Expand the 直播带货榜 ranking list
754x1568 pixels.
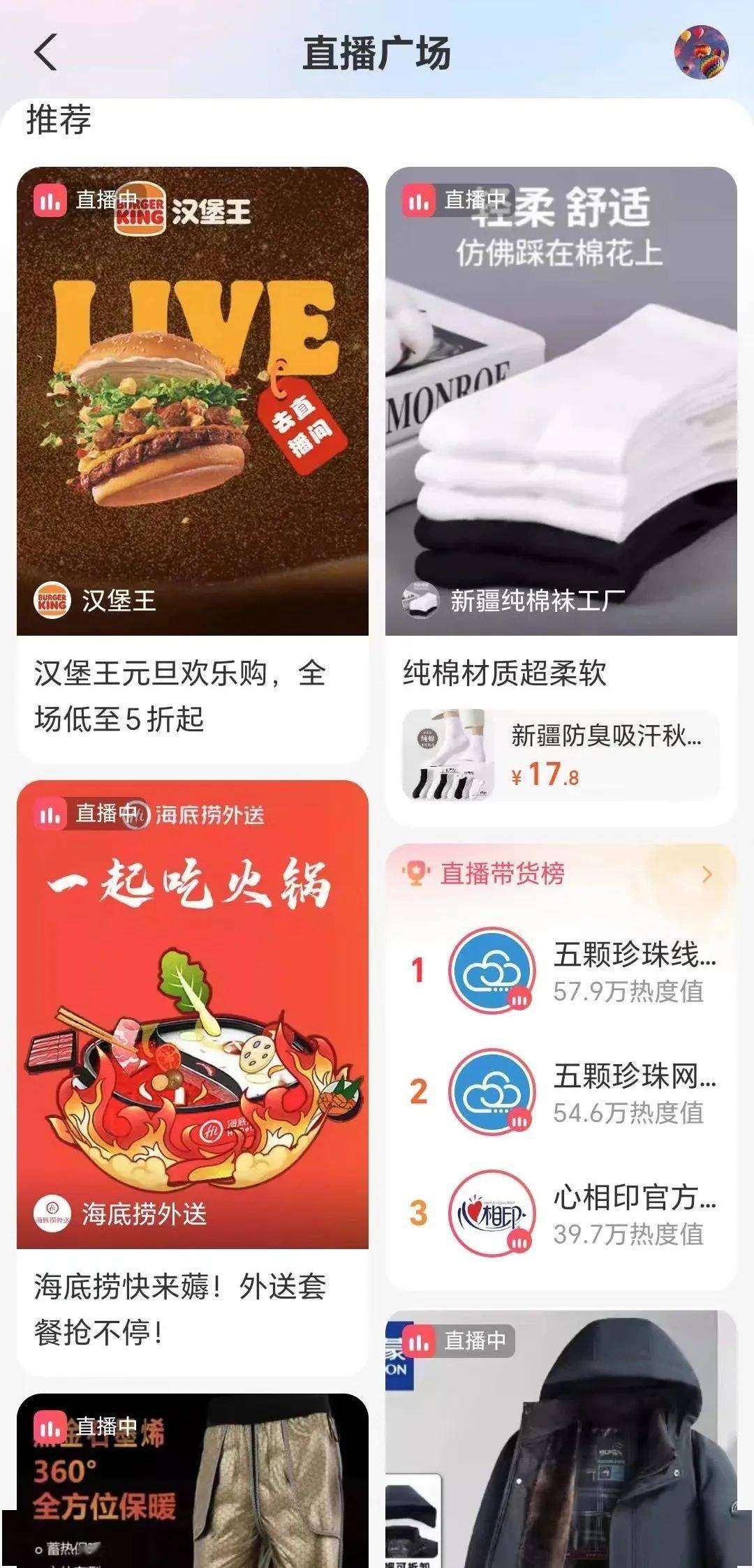tap(707, 874)
